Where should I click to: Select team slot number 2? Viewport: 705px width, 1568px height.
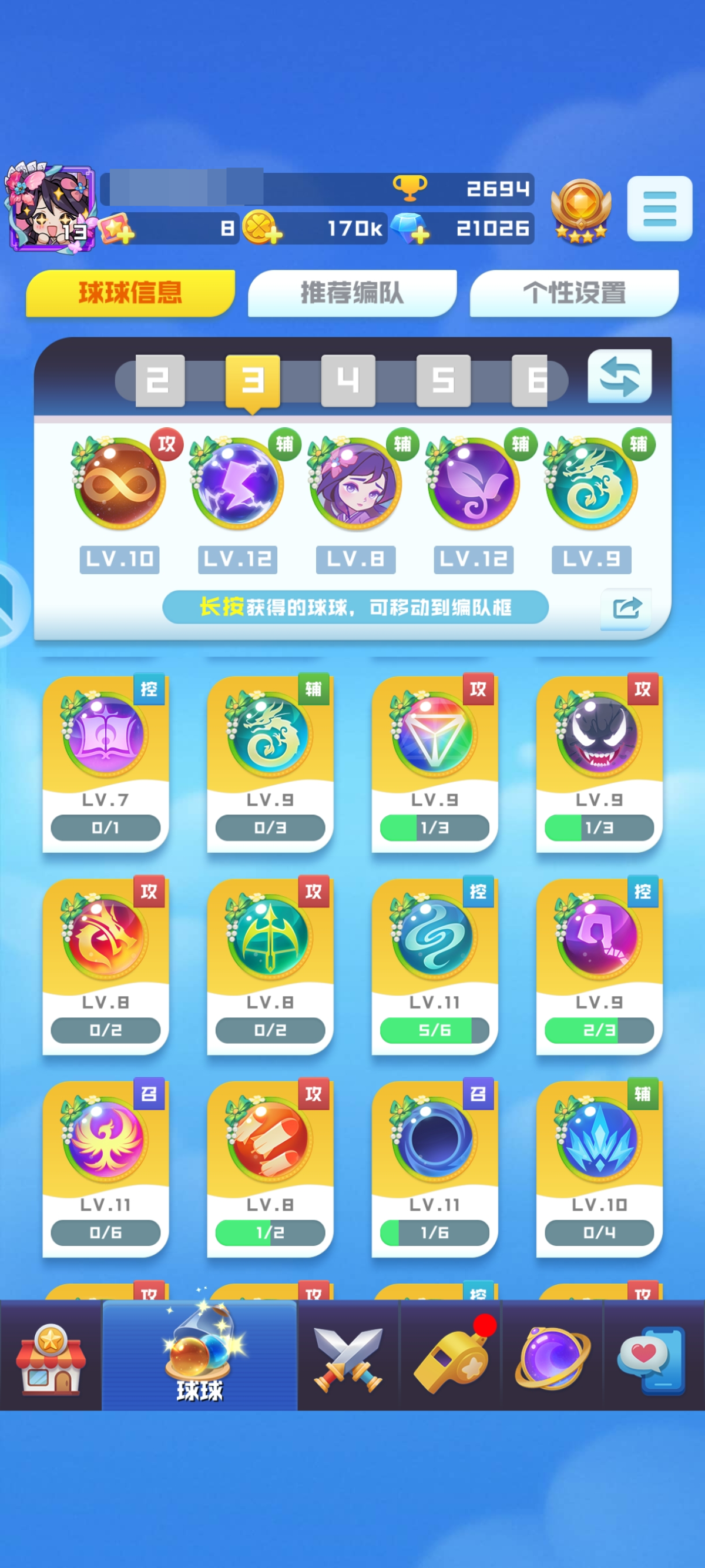(159, 380)
